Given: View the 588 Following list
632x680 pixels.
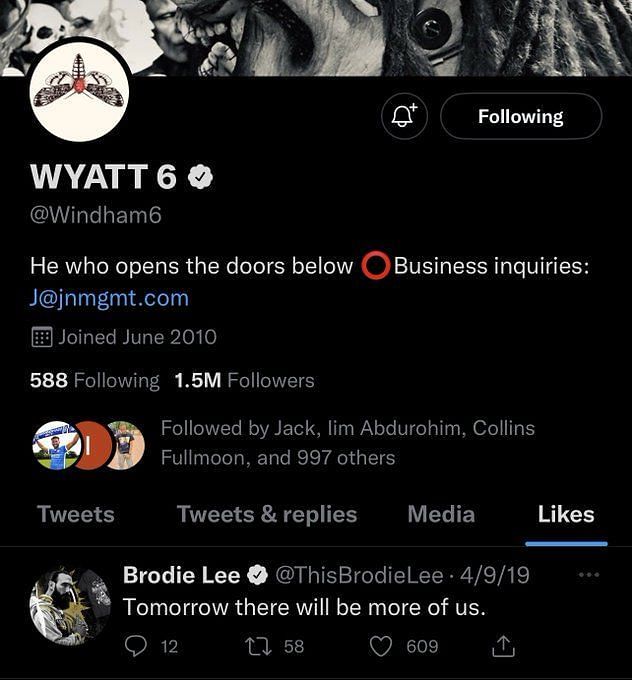Looking at the screenshot, I should (x=95, y=380).
